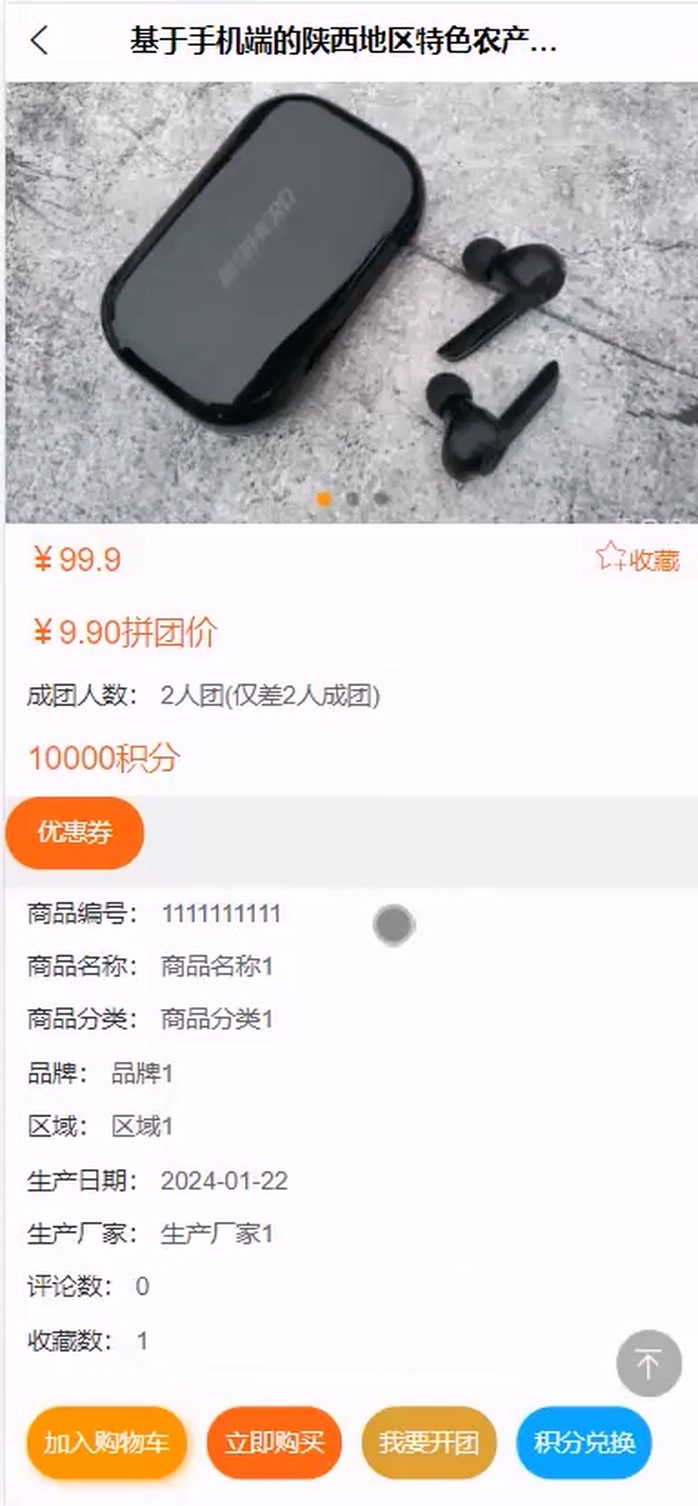Start a group buy with 我要开团
Screen dimensions: 698x1506
(429, 1442)
